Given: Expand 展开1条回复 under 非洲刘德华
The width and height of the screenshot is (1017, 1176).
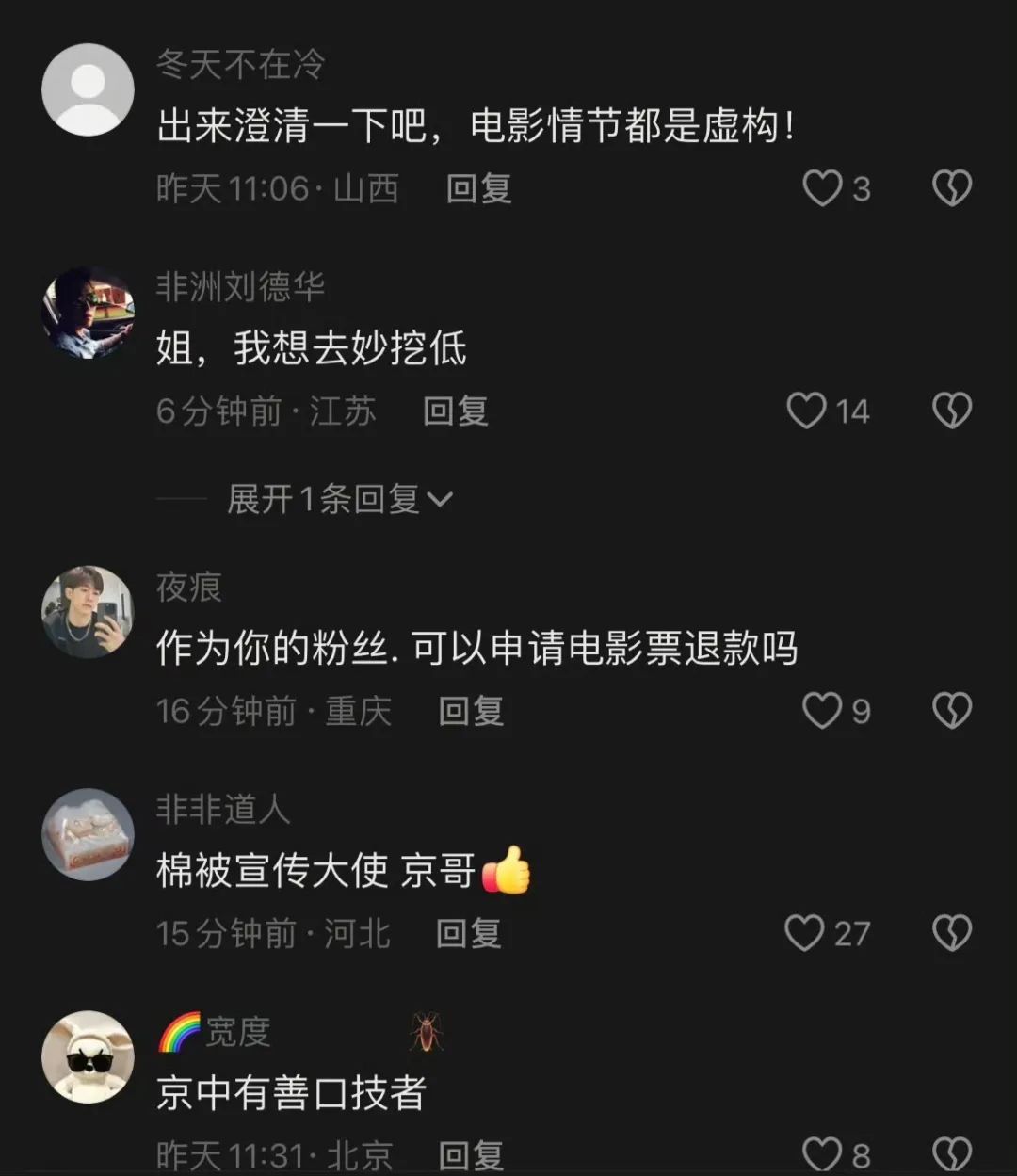Looking at the screenshot, I should (339, 499).
